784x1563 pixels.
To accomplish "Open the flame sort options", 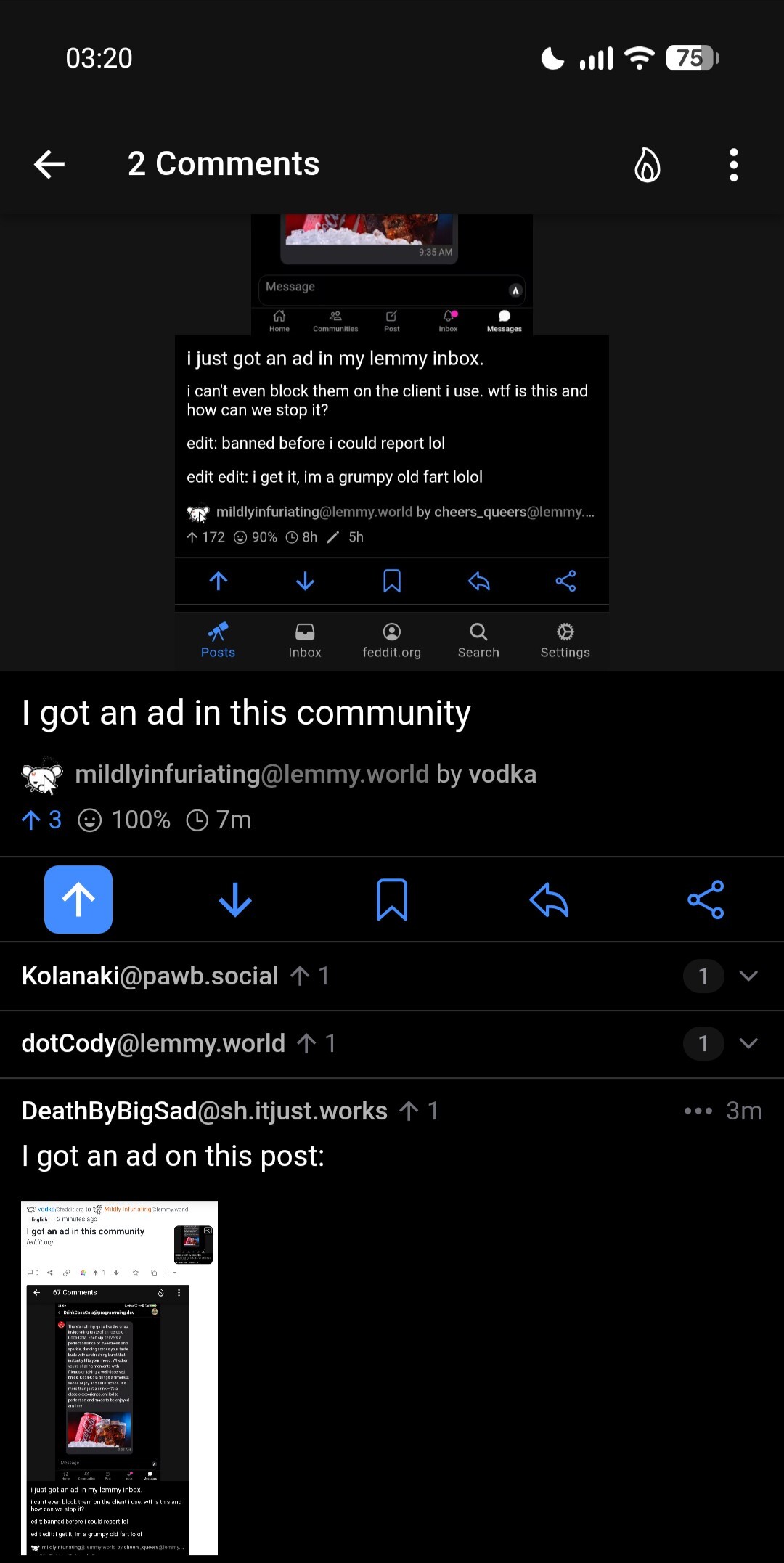I will (x=647, y=165).
